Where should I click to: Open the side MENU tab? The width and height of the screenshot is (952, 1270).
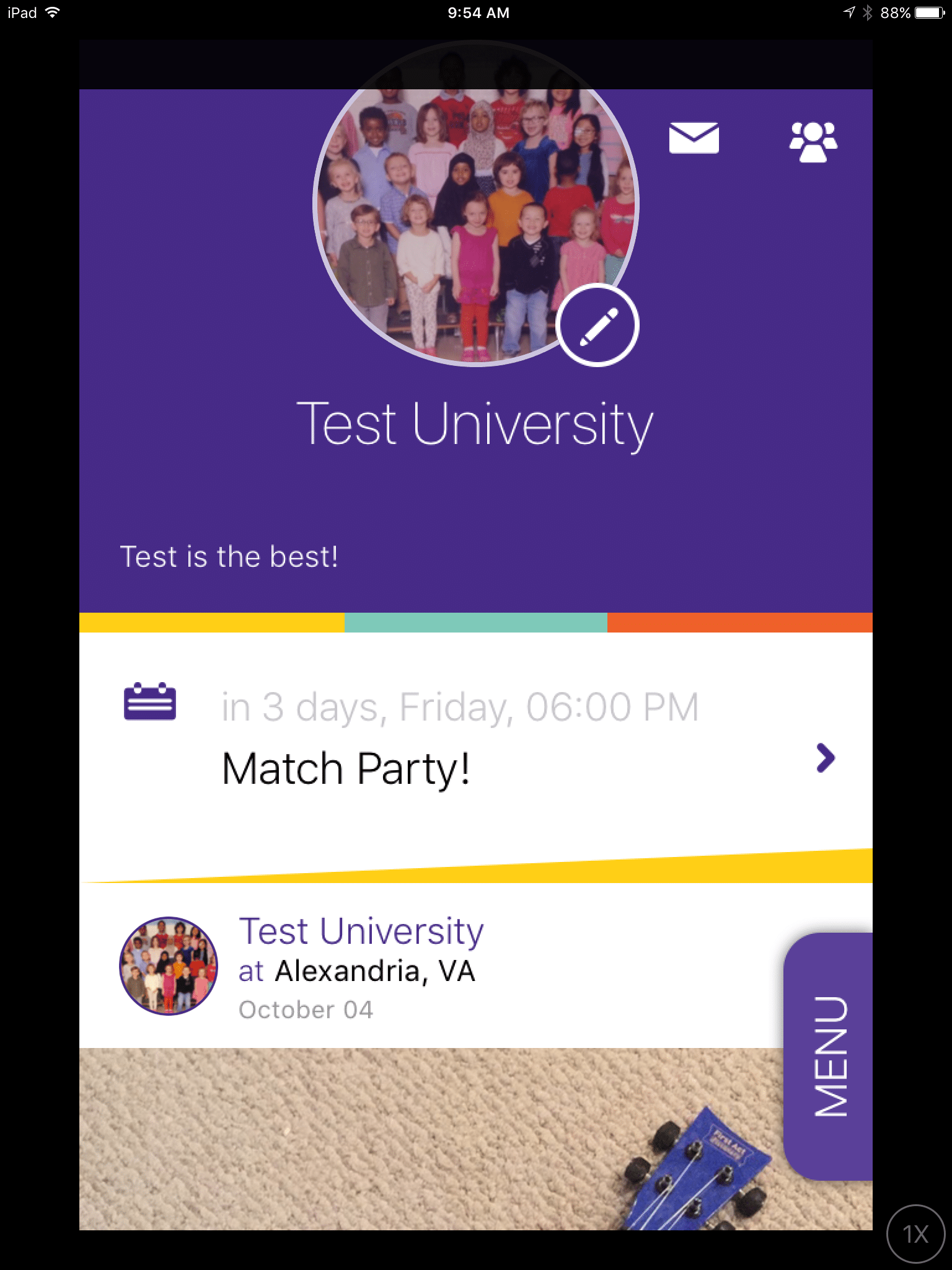(x=829, y=1055)
